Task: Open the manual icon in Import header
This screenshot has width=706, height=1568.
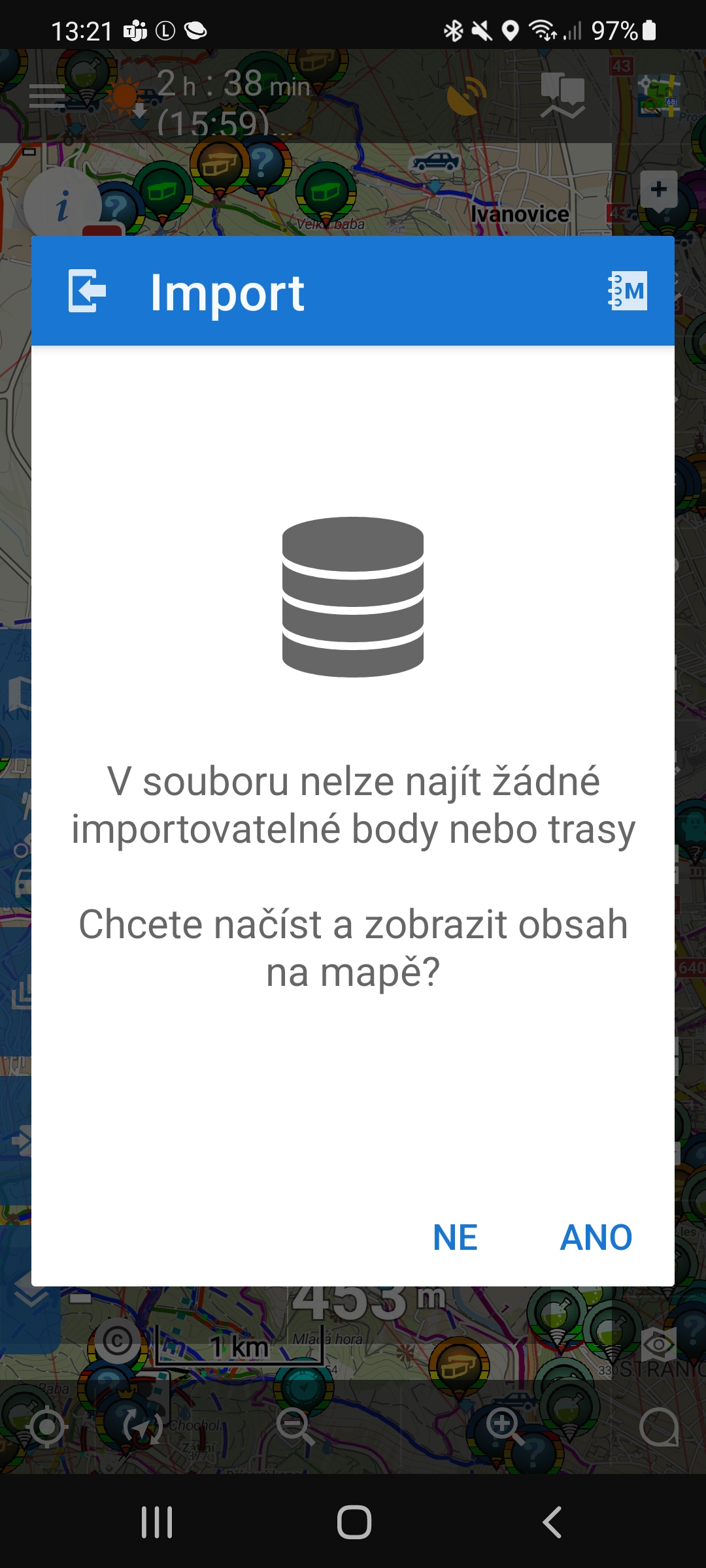Action: [x=628, y=291]
